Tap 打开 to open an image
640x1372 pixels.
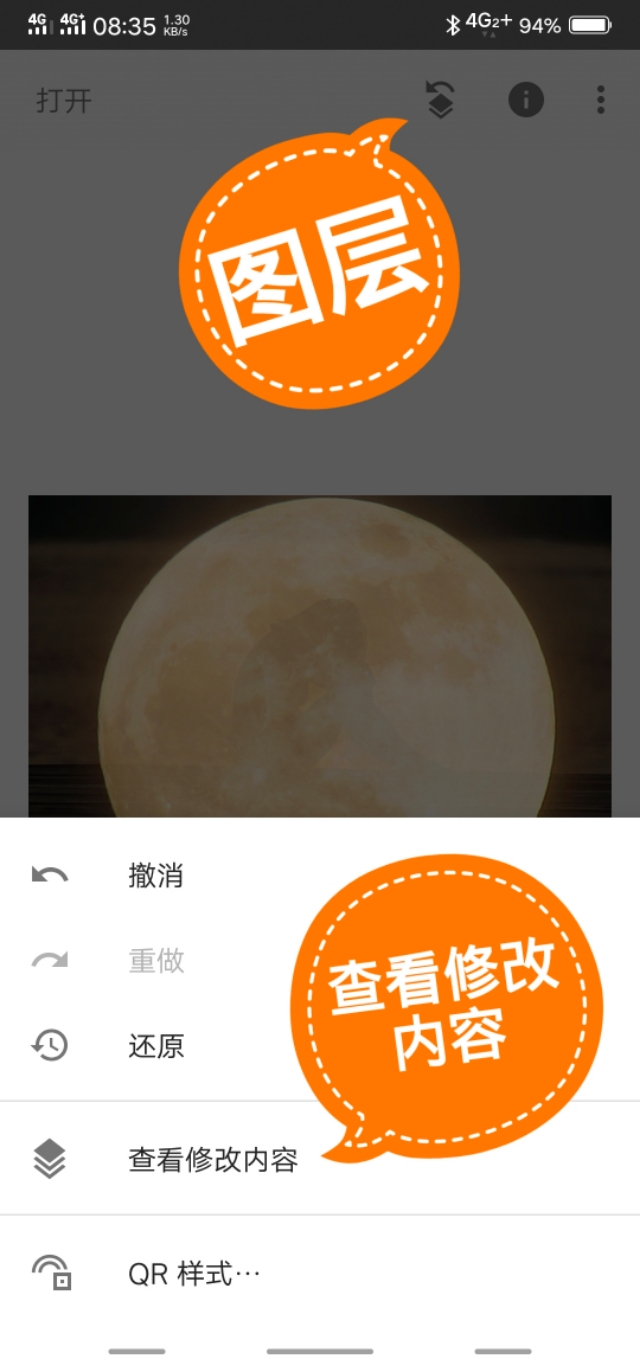(64, 101)
